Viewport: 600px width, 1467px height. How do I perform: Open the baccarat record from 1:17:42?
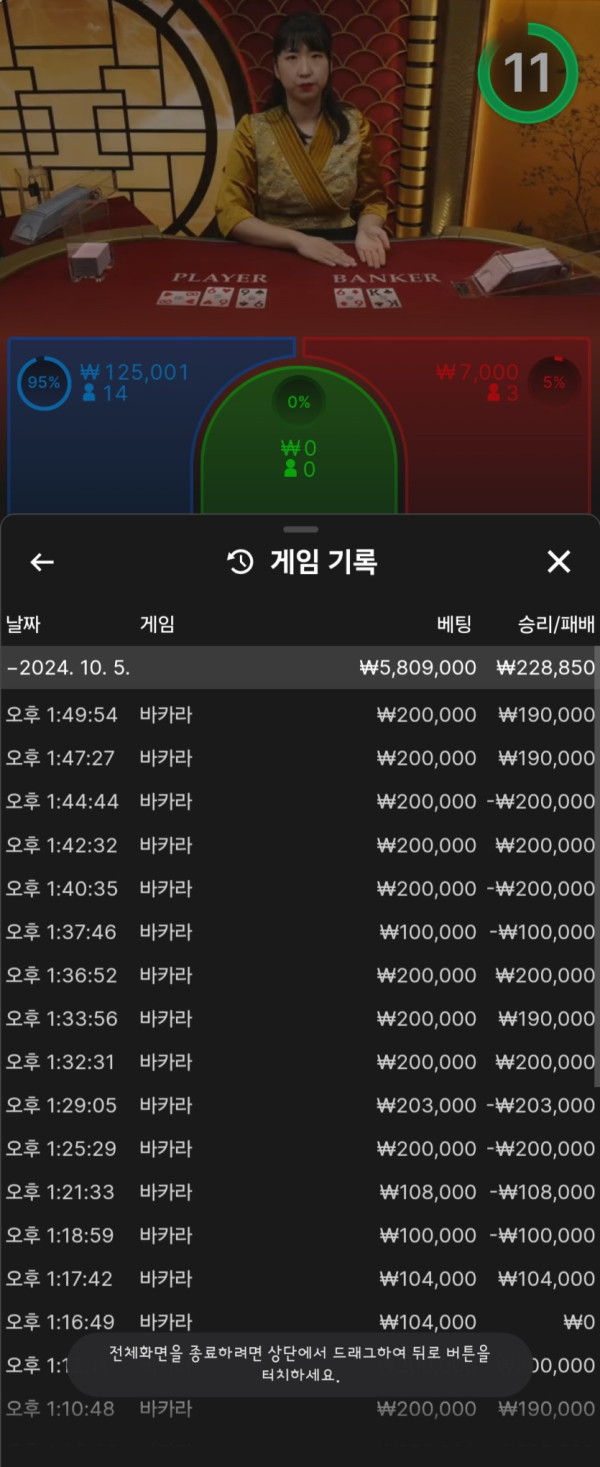300,1278
